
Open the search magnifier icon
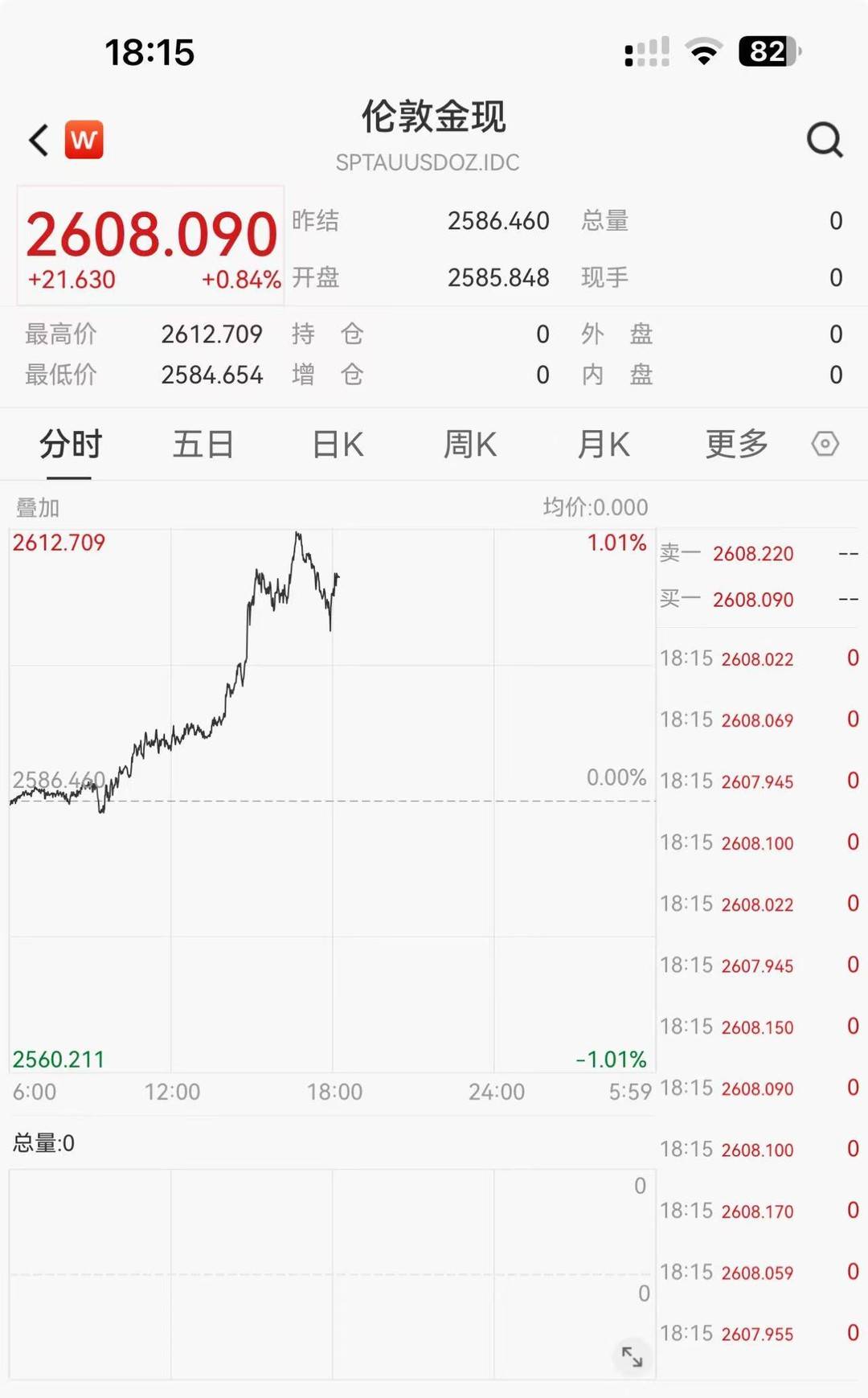(x=825, y=140)
